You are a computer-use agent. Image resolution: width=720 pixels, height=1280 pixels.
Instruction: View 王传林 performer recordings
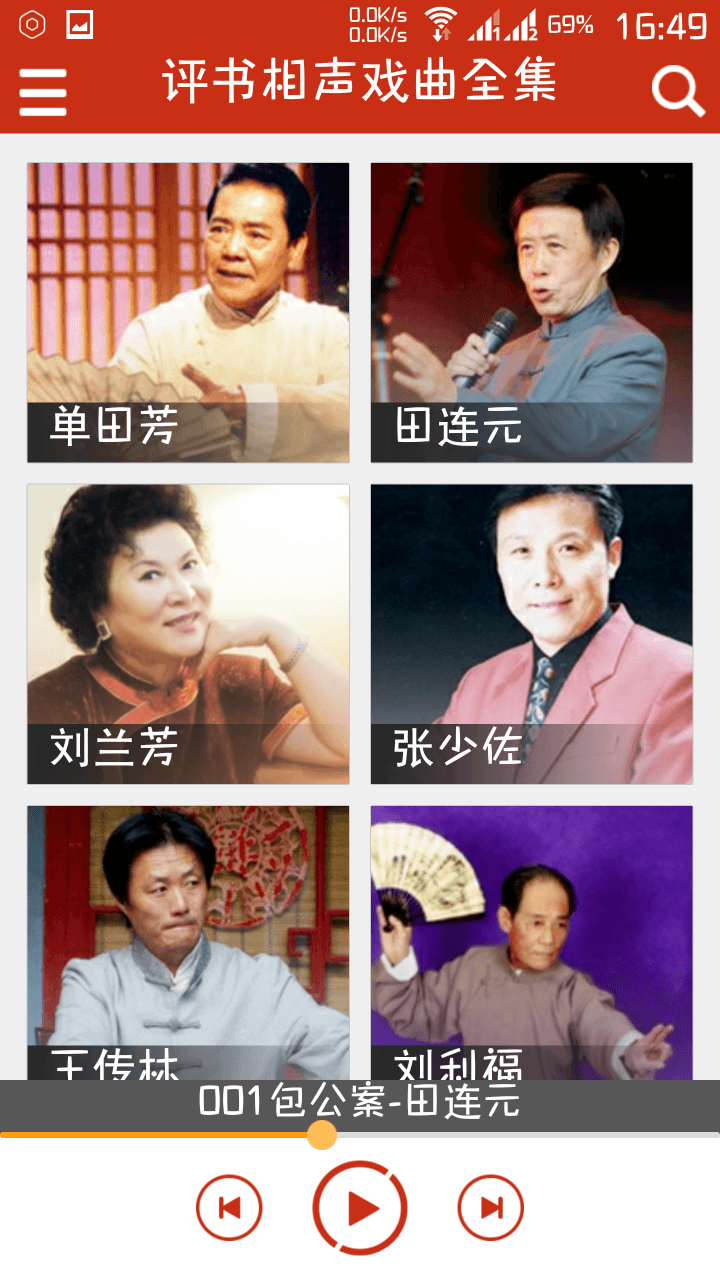188,940
